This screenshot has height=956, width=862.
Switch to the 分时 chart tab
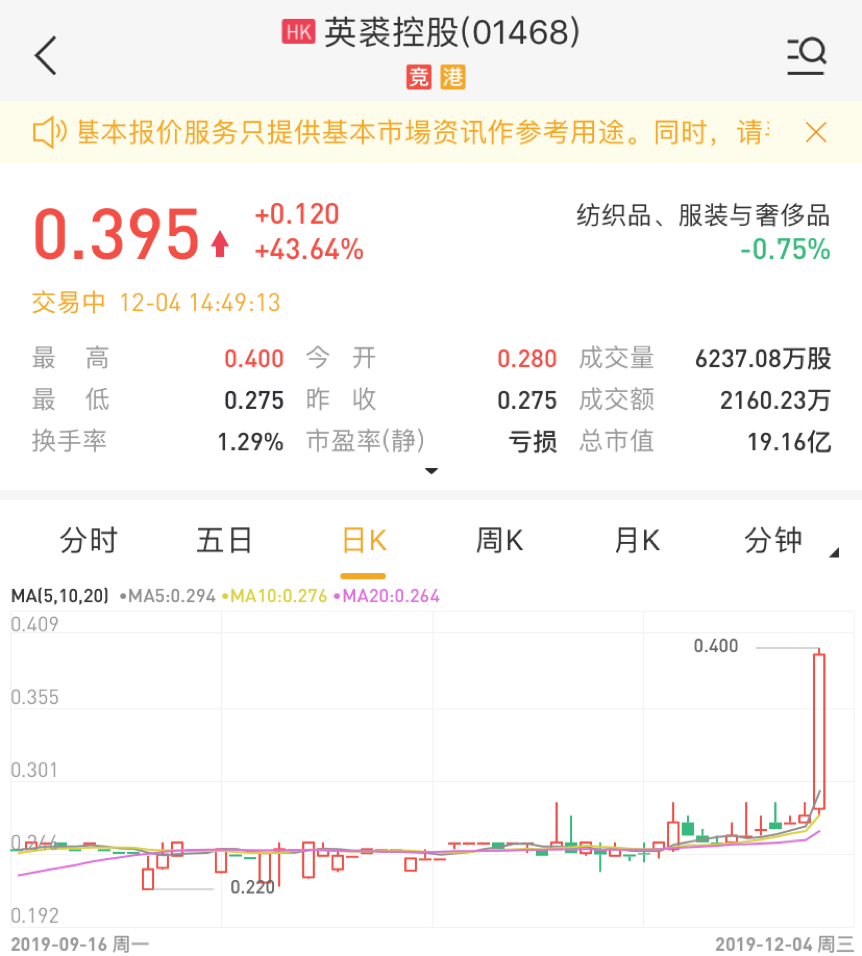click(89, 541)
